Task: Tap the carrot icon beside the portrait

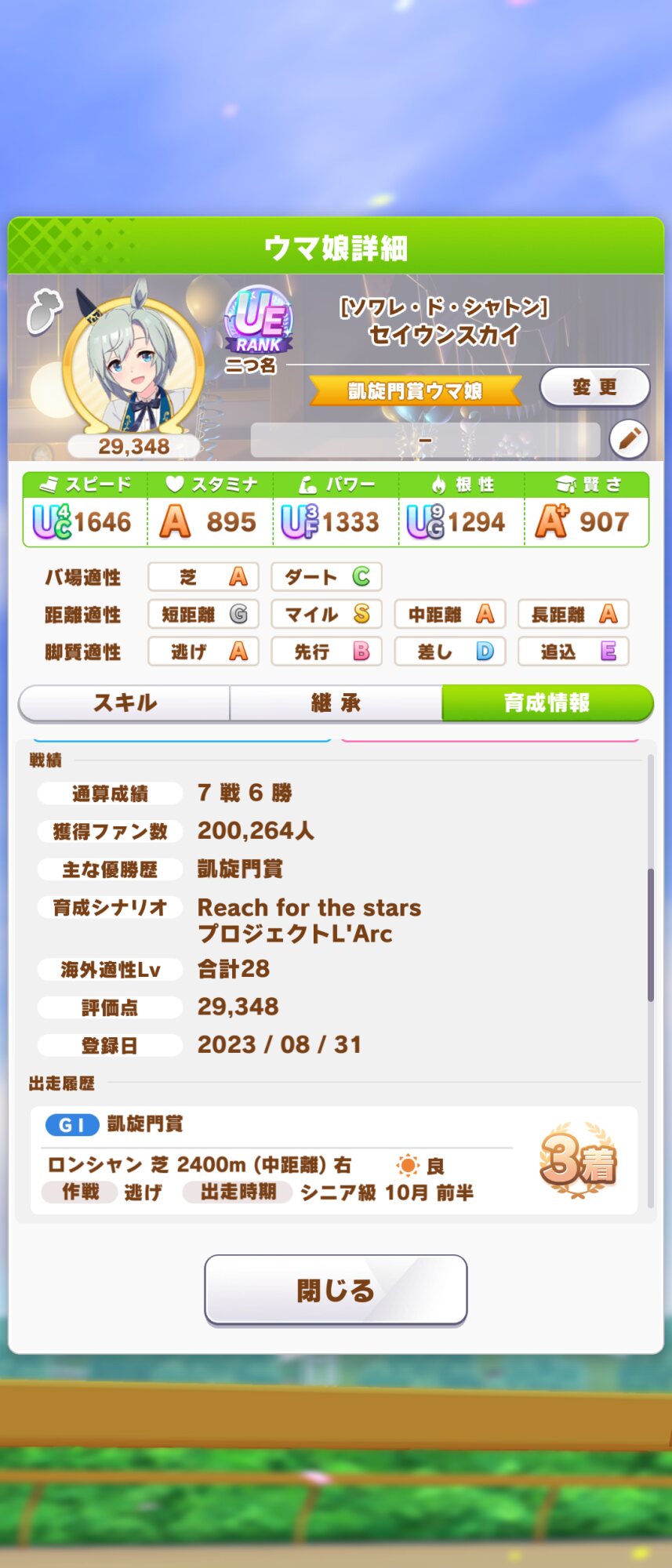Action: pyautogui.click(x=43, y=310)
